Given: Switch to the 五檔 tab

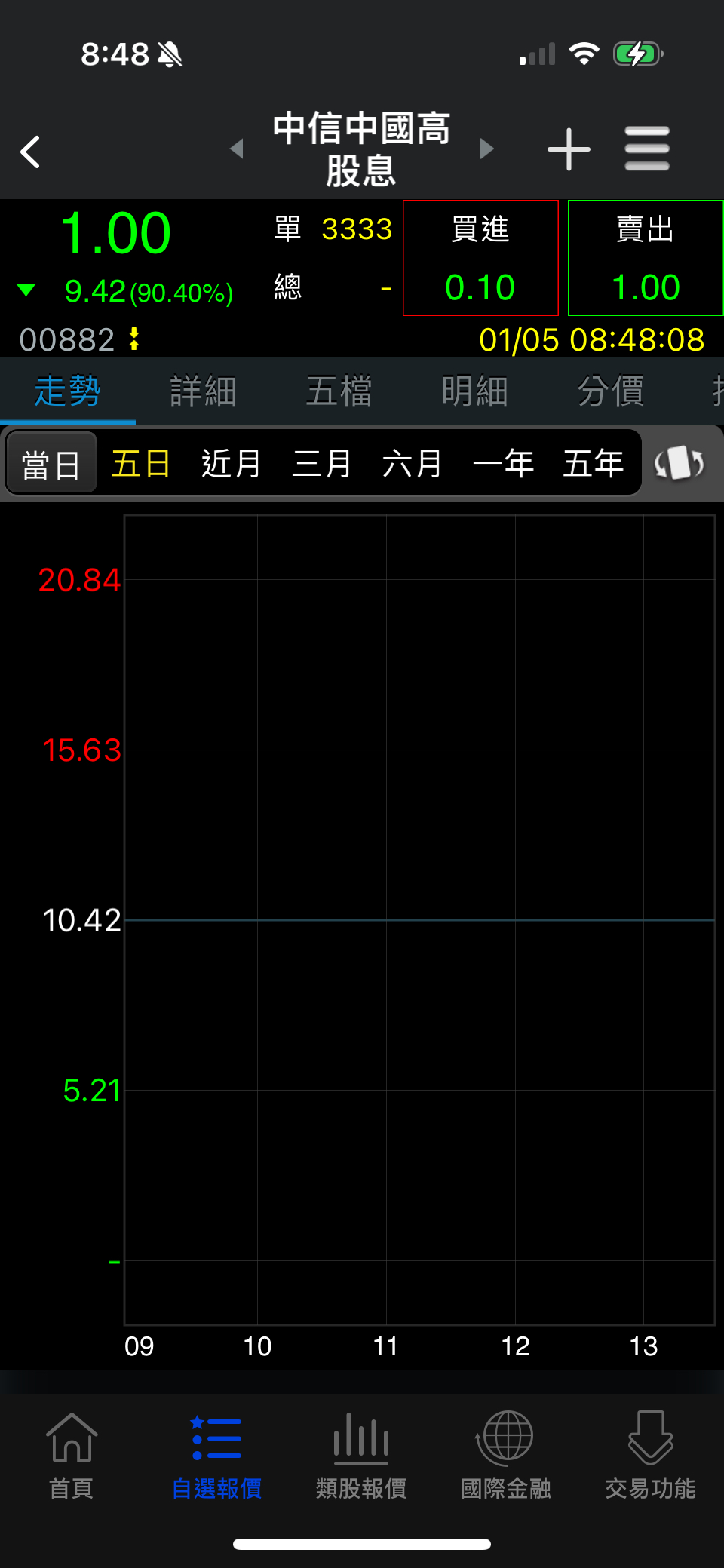Looking at the screenshot, I should [339, 391].
